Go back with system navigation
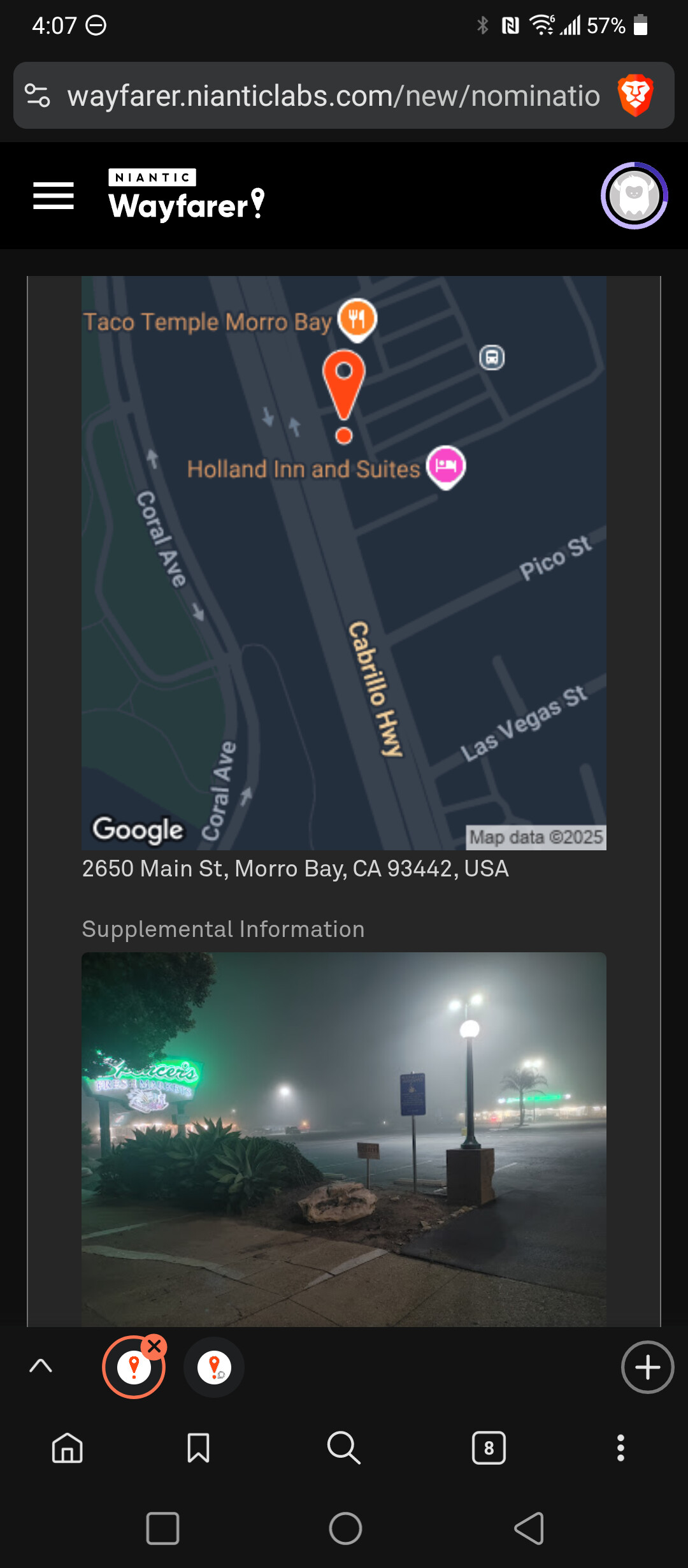Image resolution: width=688 pixels, height=1568 pixels. pos(529,1528)
